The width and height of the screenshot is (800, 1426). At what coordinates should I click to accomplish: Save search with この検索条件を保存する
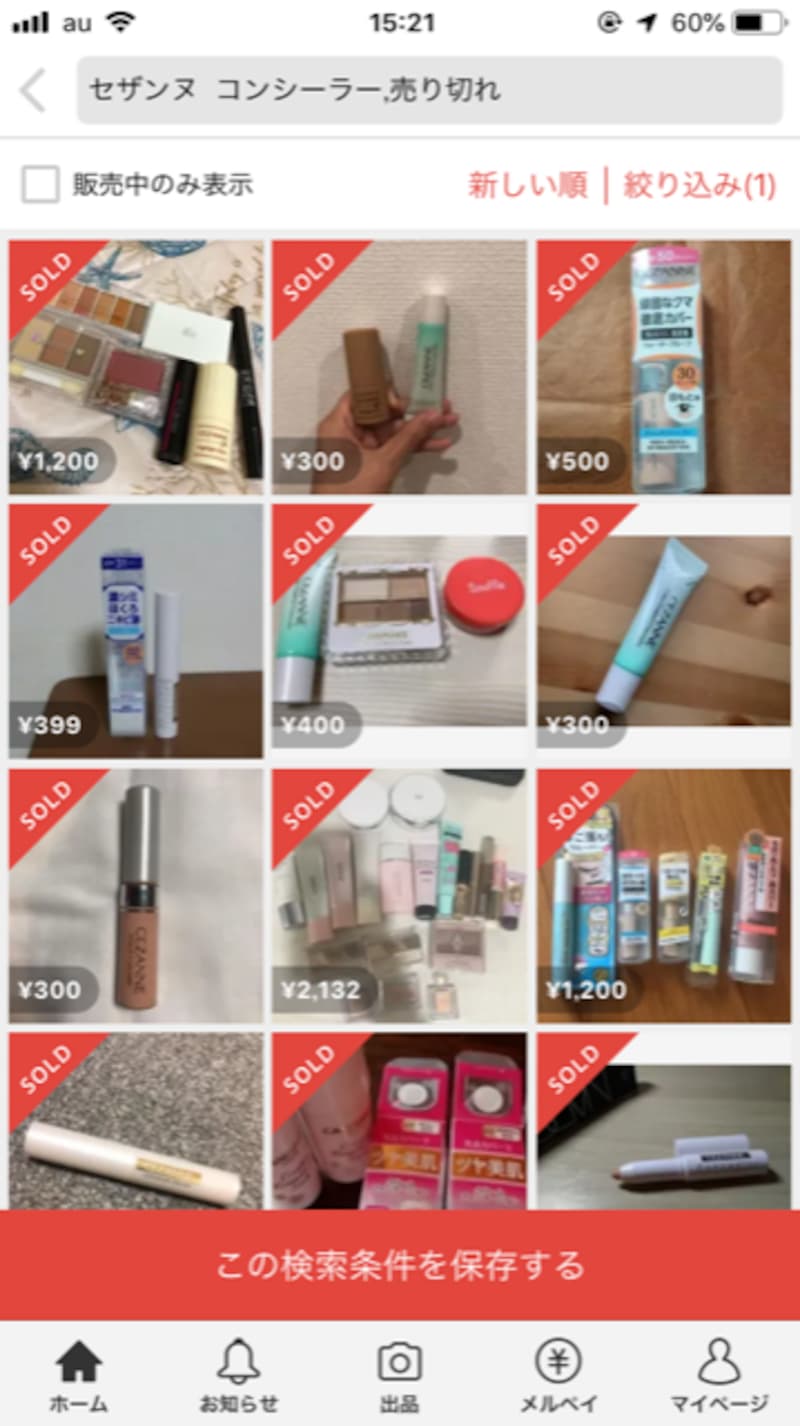400,1265
